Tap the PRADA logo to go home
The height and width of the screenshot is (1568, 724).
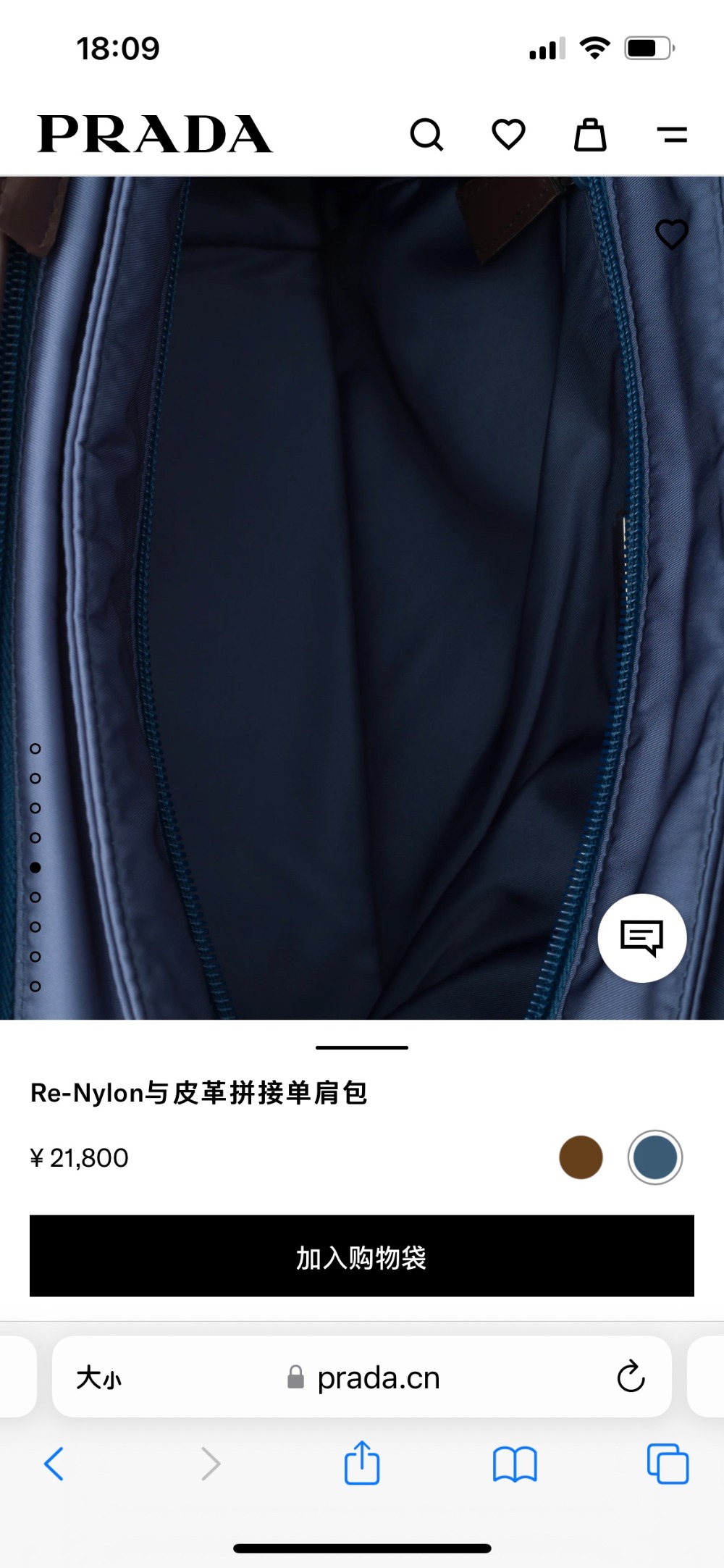coord(154,135)
